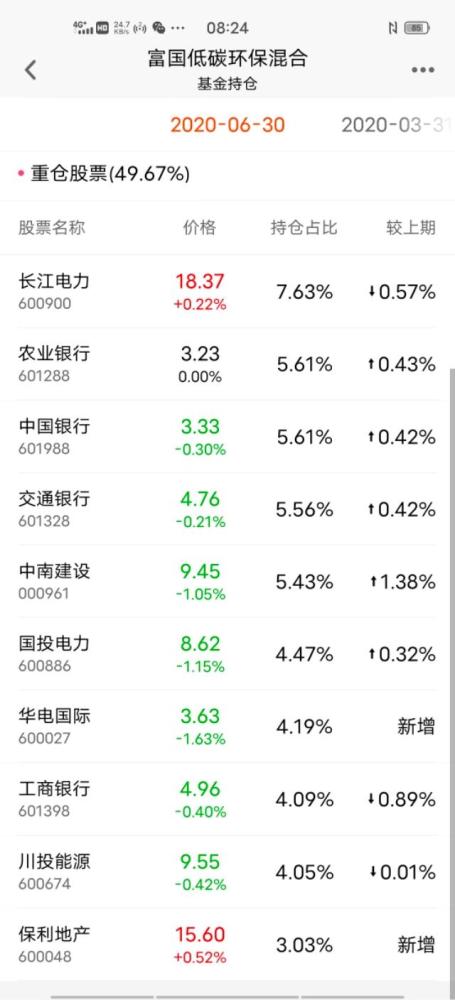
Task: Switch to the 2020-03-31 date tab
Action: point(396,124)
